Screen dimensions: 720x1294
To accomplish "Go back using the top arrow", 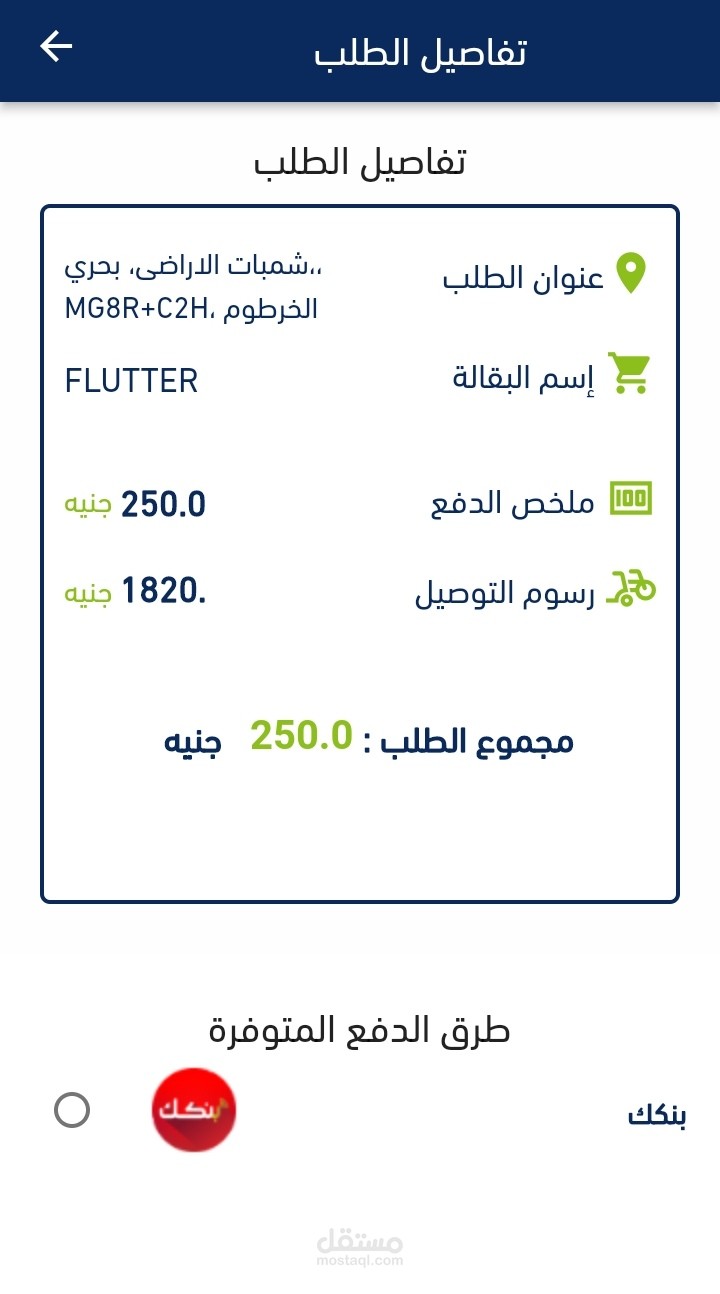I will pyautogui.click(x=56, y=46).
